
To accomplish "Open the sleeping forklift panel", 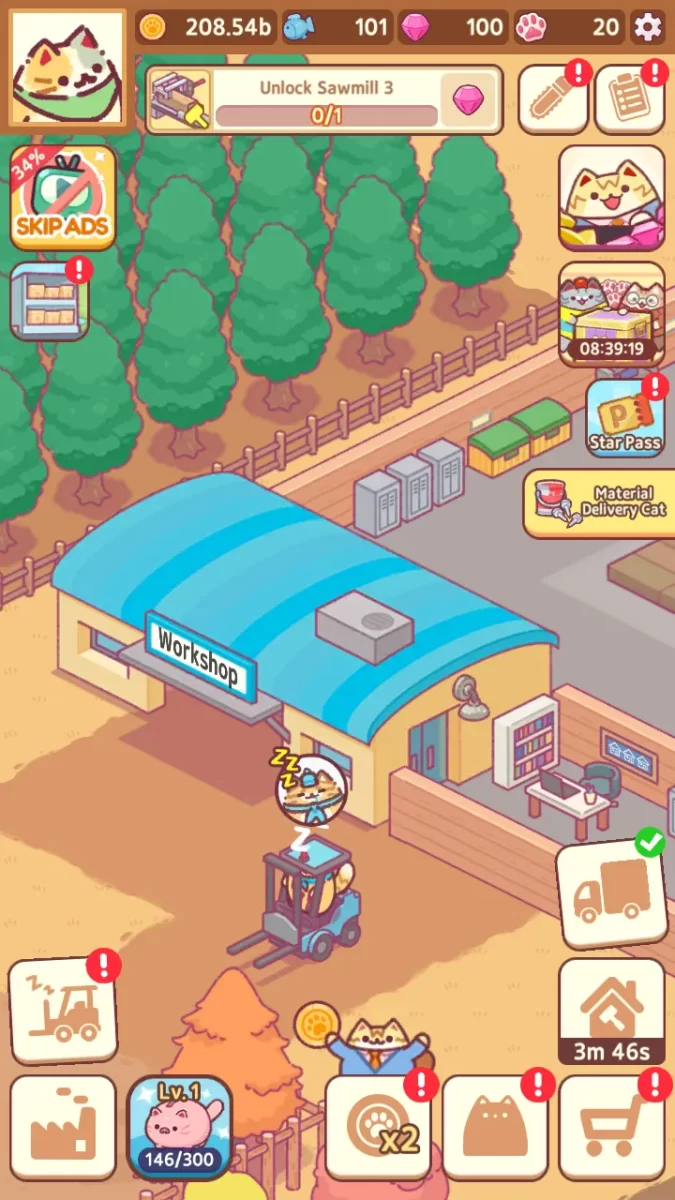I will pyautogui.click(x=62, y=1010).
